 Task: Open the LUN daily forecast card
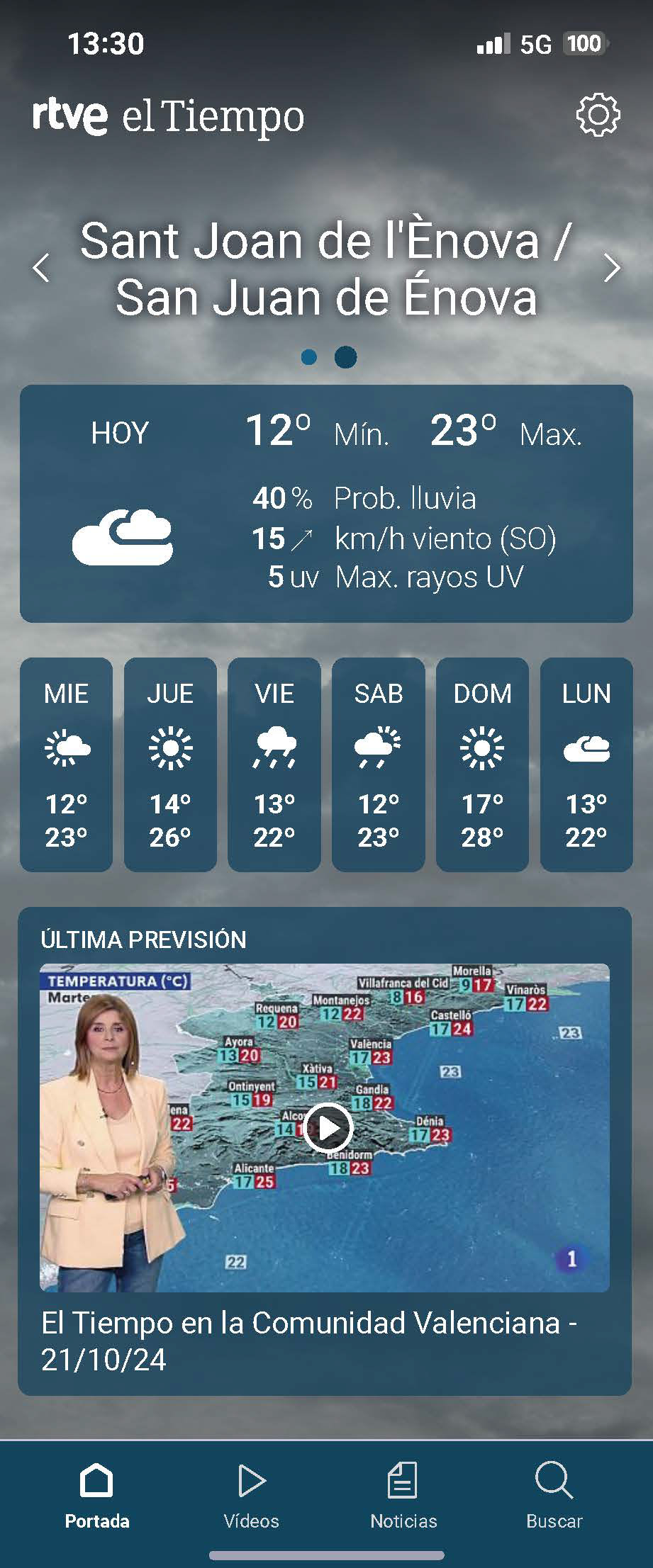pyautogui.click(x=586, y=764)
